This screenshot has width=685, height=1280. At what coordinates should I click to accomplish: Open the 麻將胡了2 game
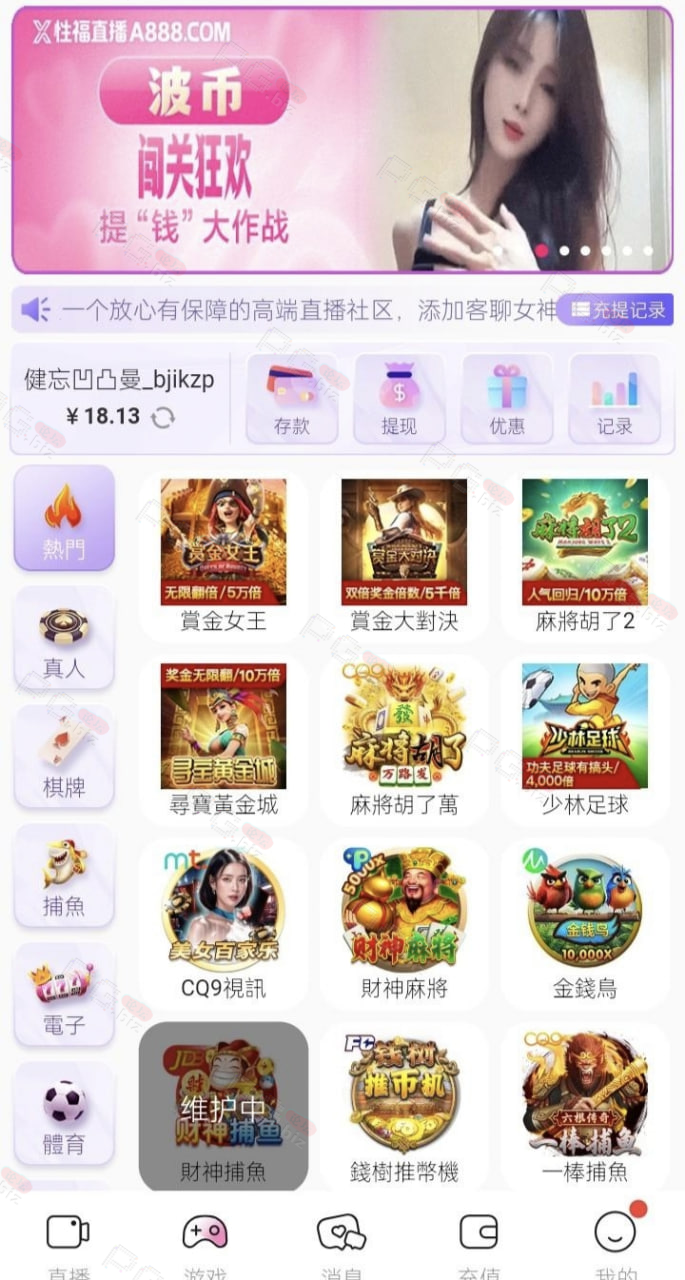click(x=585, y=553)
